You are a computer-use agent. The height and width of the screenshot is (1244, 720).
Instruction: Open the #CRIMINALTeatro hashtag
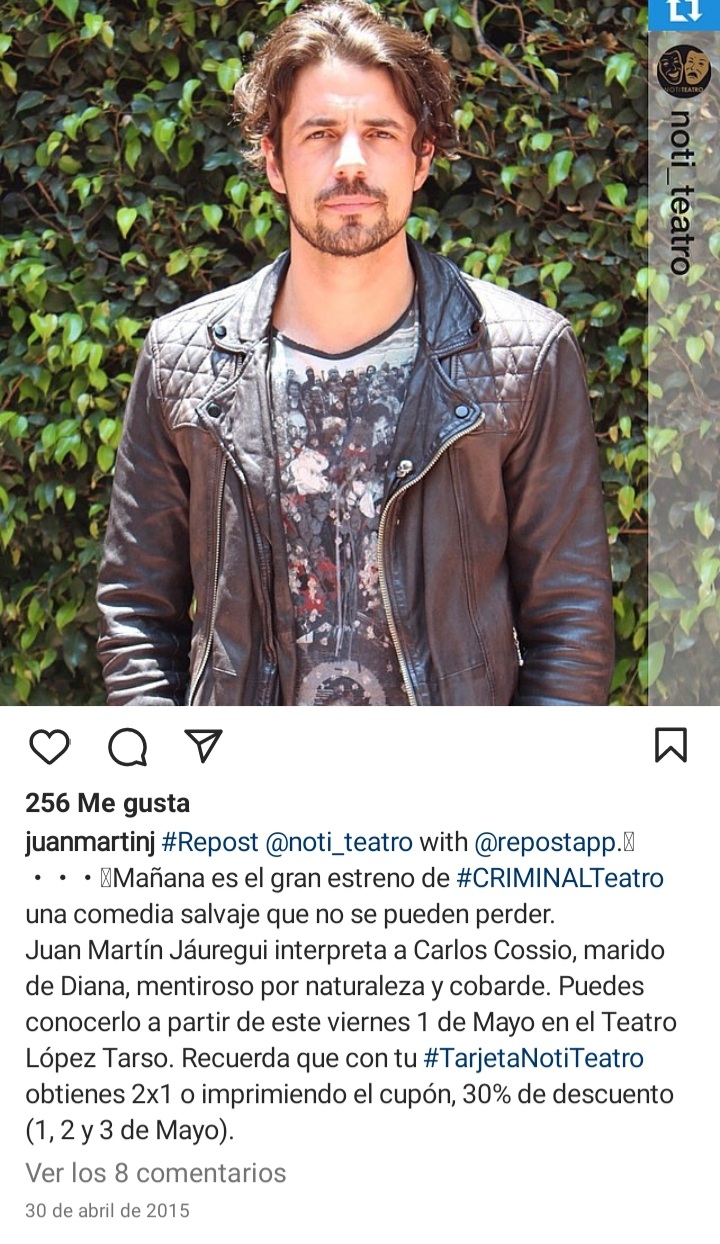pos(560,878)
